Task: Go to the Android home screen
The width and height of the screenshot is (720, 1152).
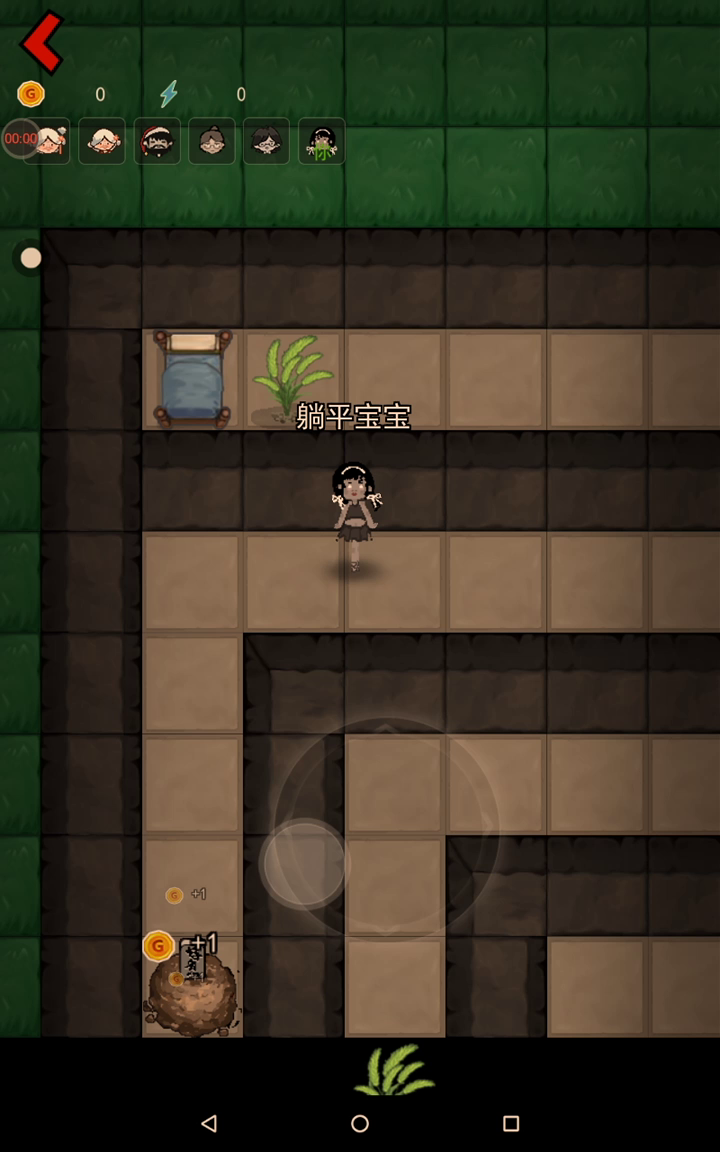Action: 360,1123
